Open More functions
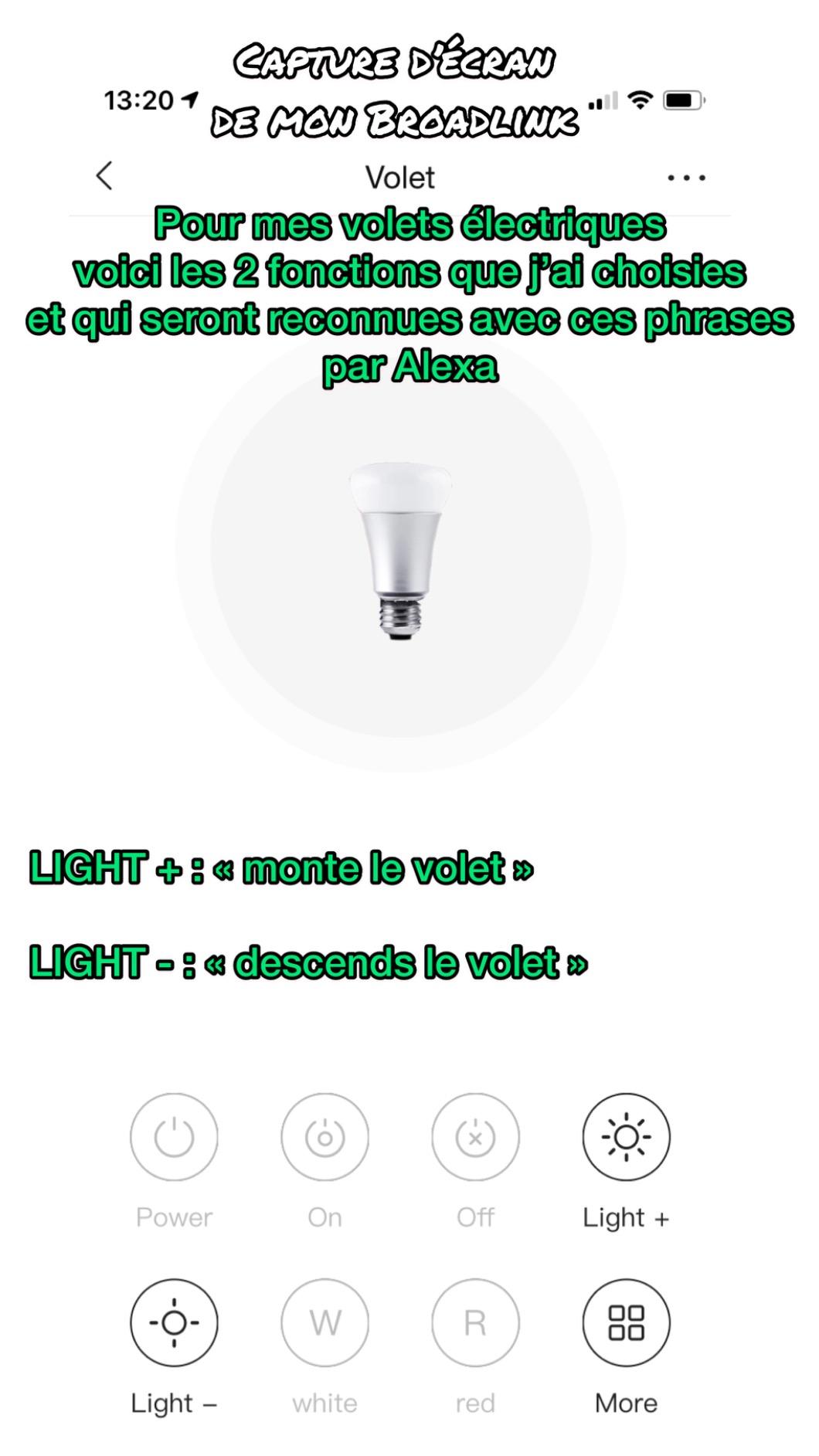The height and width of the screenshot is (1456, 819). point(626,1323)
